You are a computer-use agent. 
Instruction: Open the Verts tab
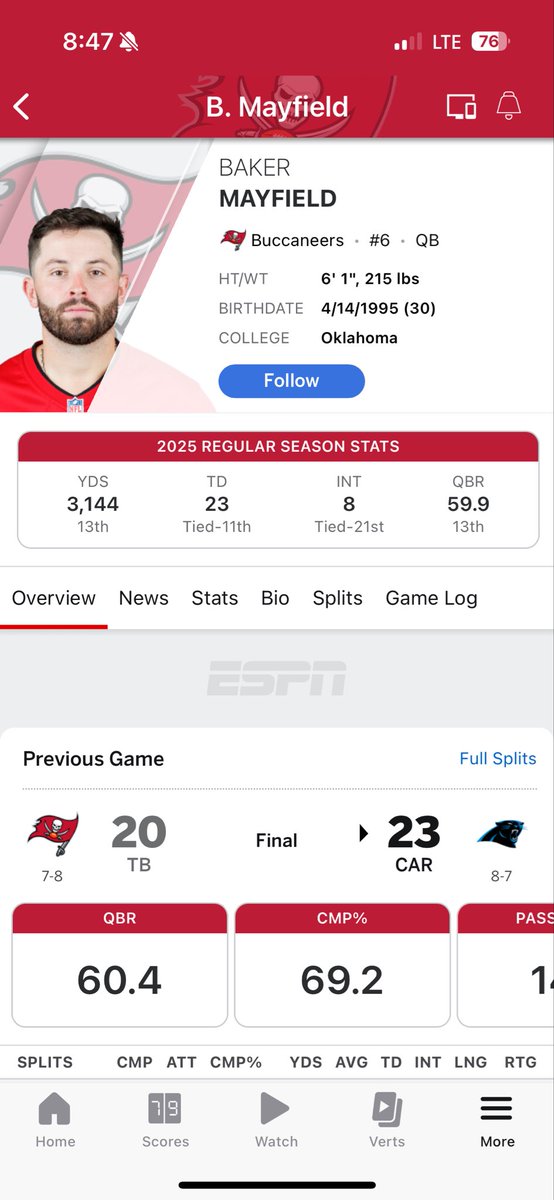point(387,1120)
